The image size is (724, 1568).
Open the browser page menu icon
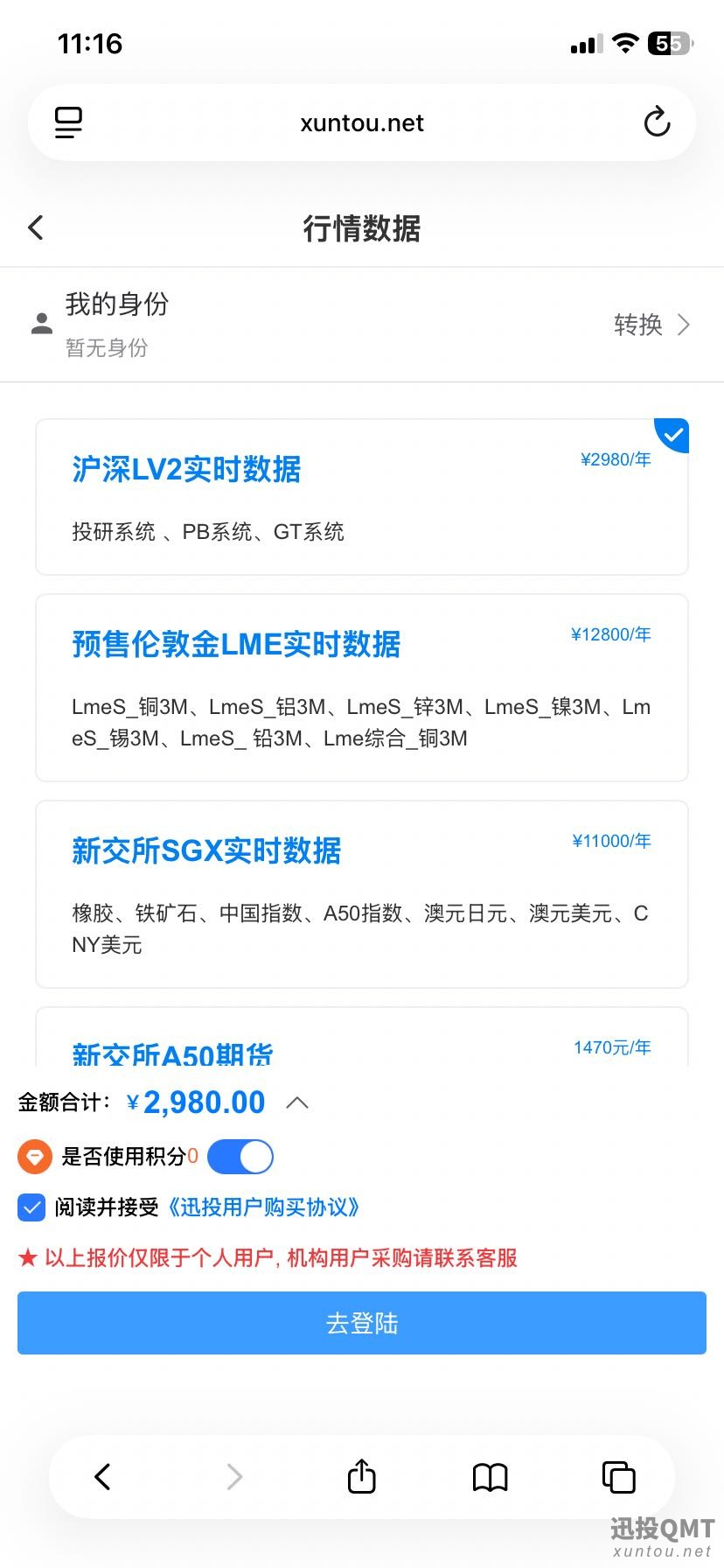pyautogui.click(x=68, y=122)
